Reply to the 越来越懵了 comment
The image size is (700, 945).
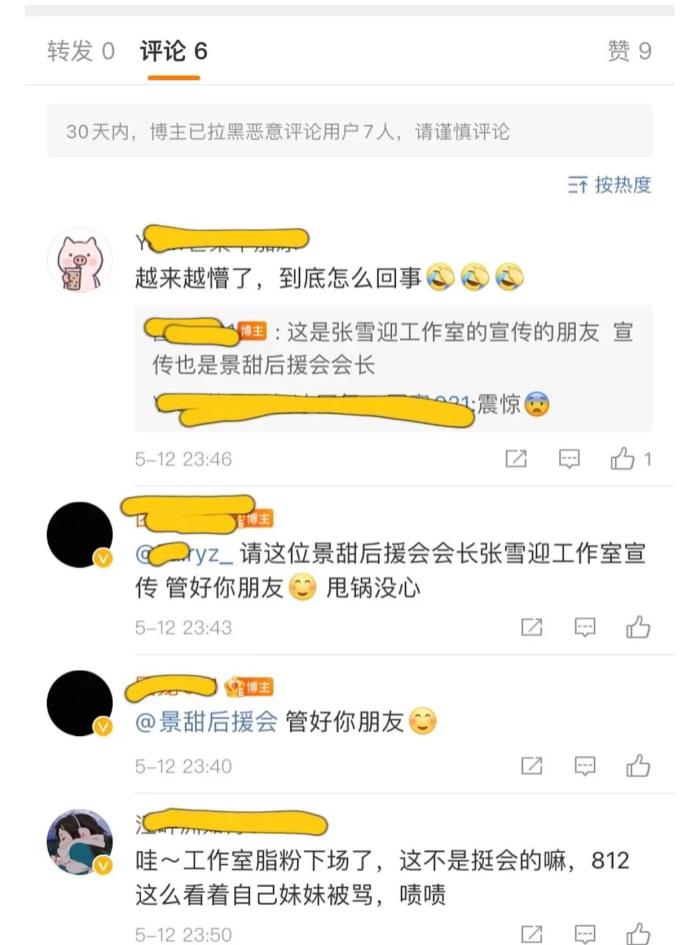point(569,459)
